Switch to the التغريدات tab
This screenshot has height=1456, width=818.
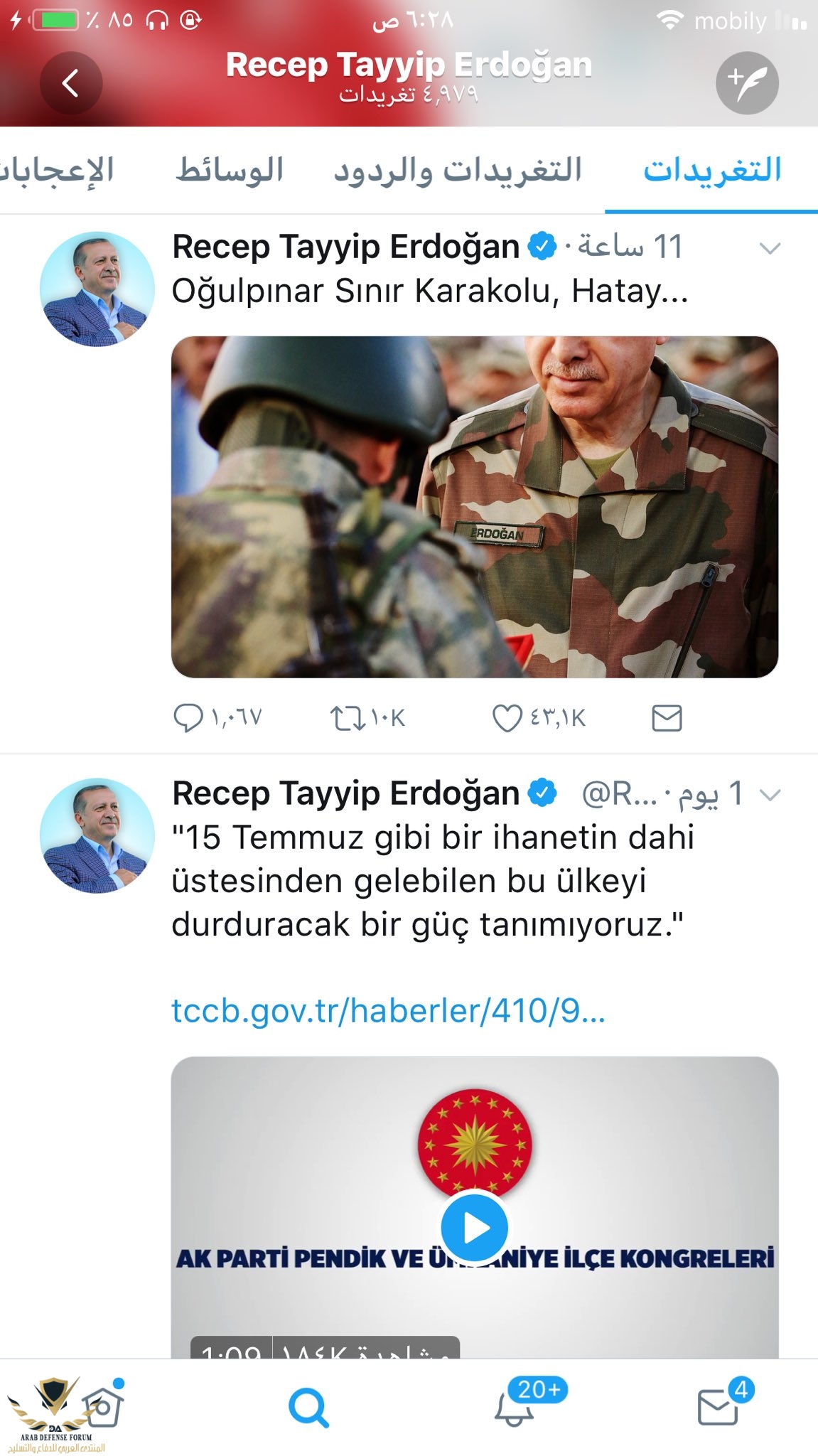tap(711, 171)
